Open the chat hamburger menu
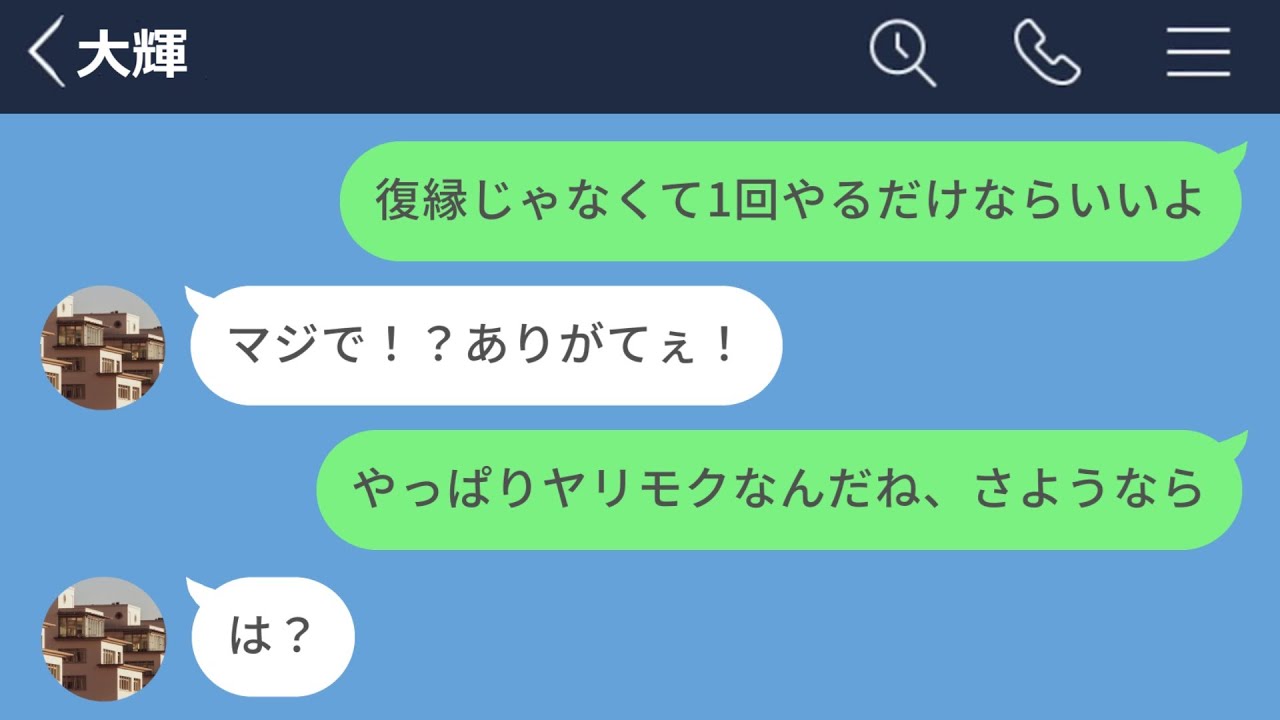The image size is (1280, 720). pos(1197,52)
